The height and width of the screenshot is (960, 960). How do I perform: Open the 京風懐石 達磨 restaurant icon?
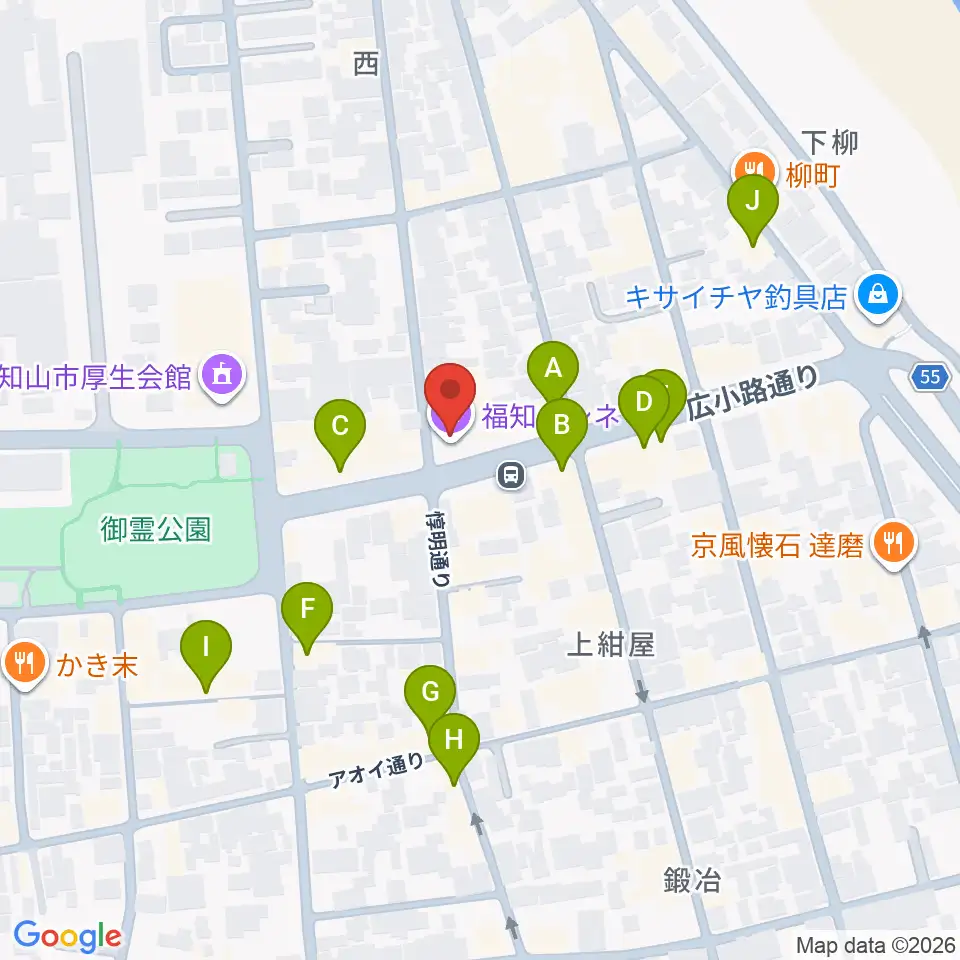click(894, 544)
